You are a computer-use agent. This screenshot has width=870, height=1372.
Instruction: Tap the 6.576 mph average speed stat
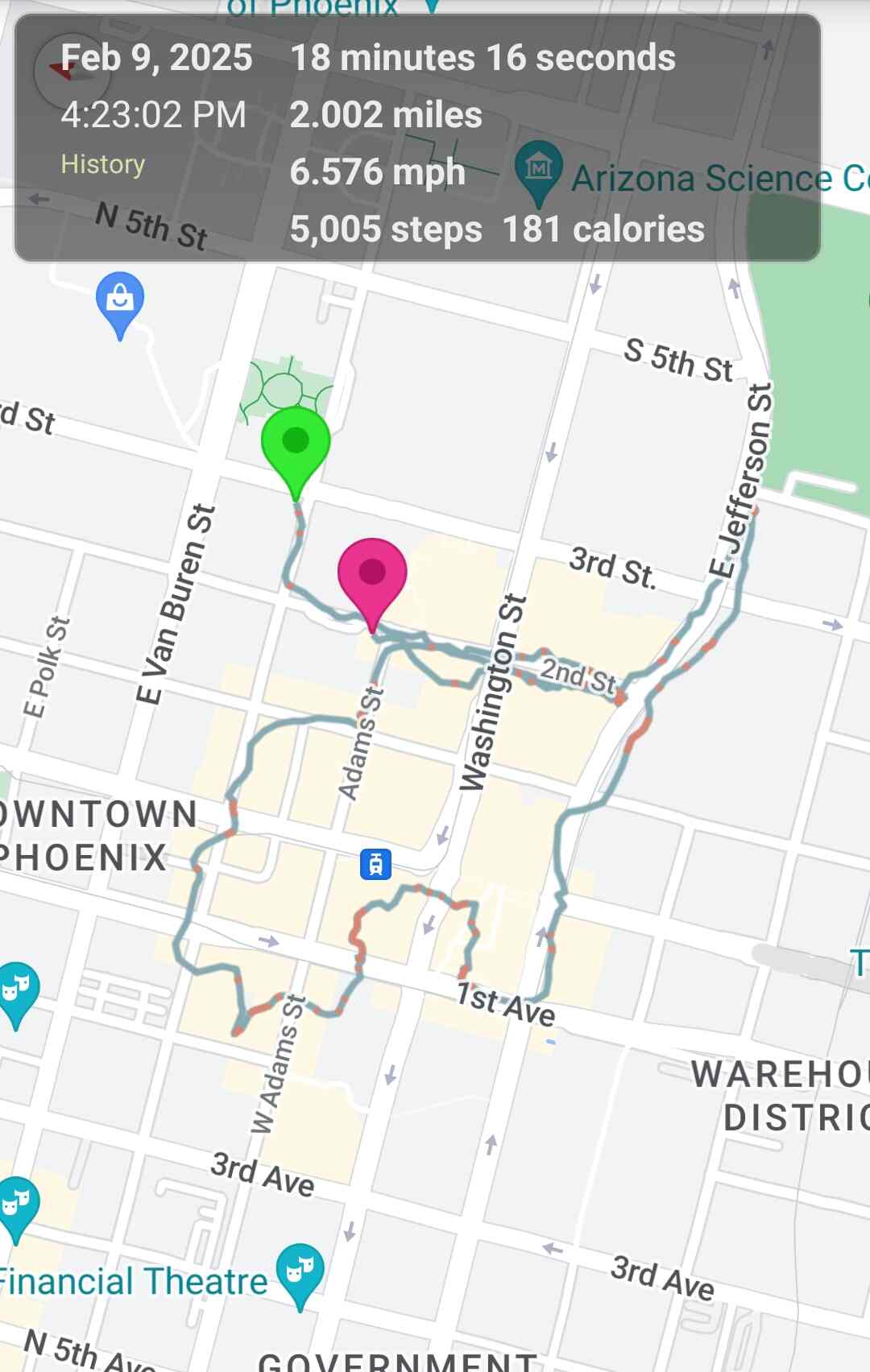tap(376, 171)
